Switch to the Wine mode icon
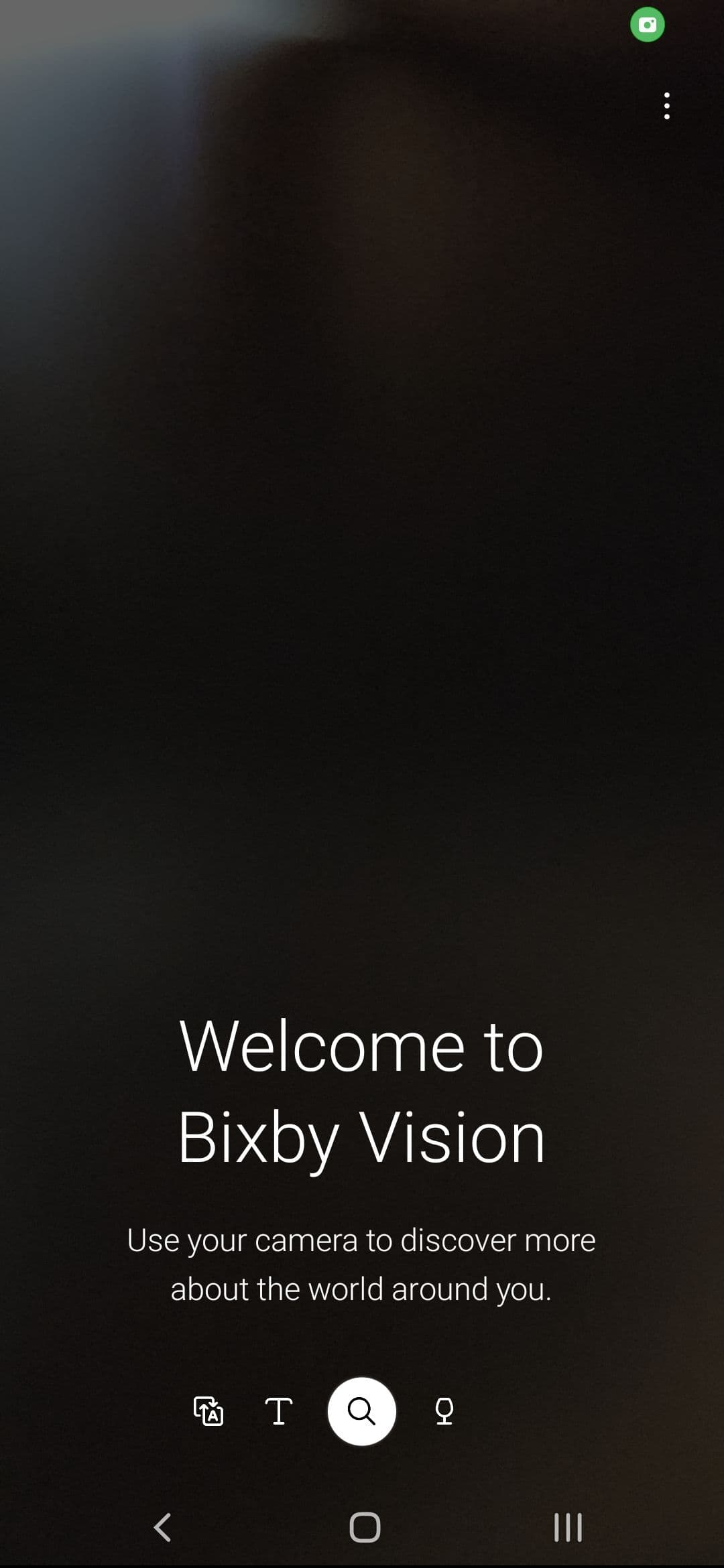The image size is (724, 1568). pyautogui.click(x=444, y=1411)
